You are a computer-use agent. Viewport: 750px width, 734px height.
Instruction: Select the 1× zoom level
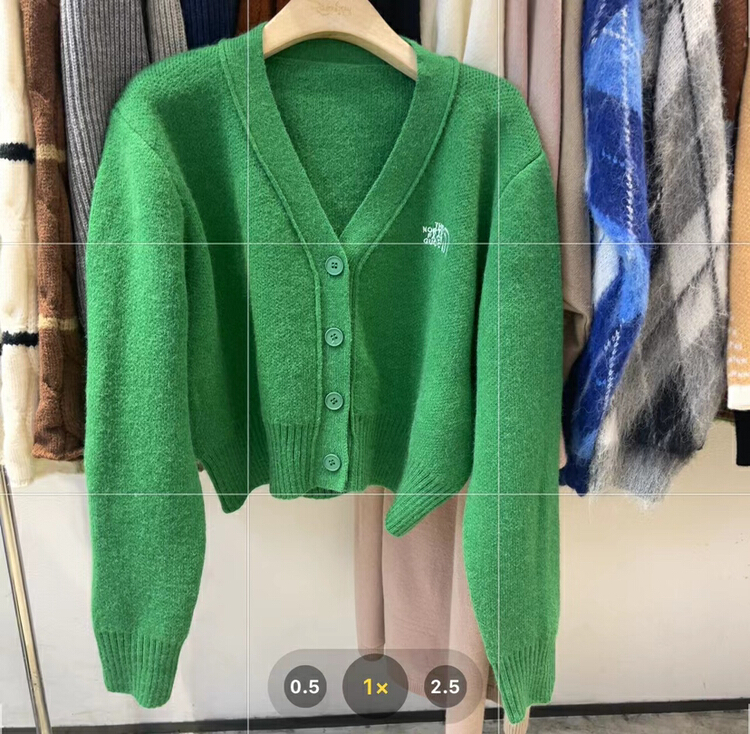tap(375, 687)
